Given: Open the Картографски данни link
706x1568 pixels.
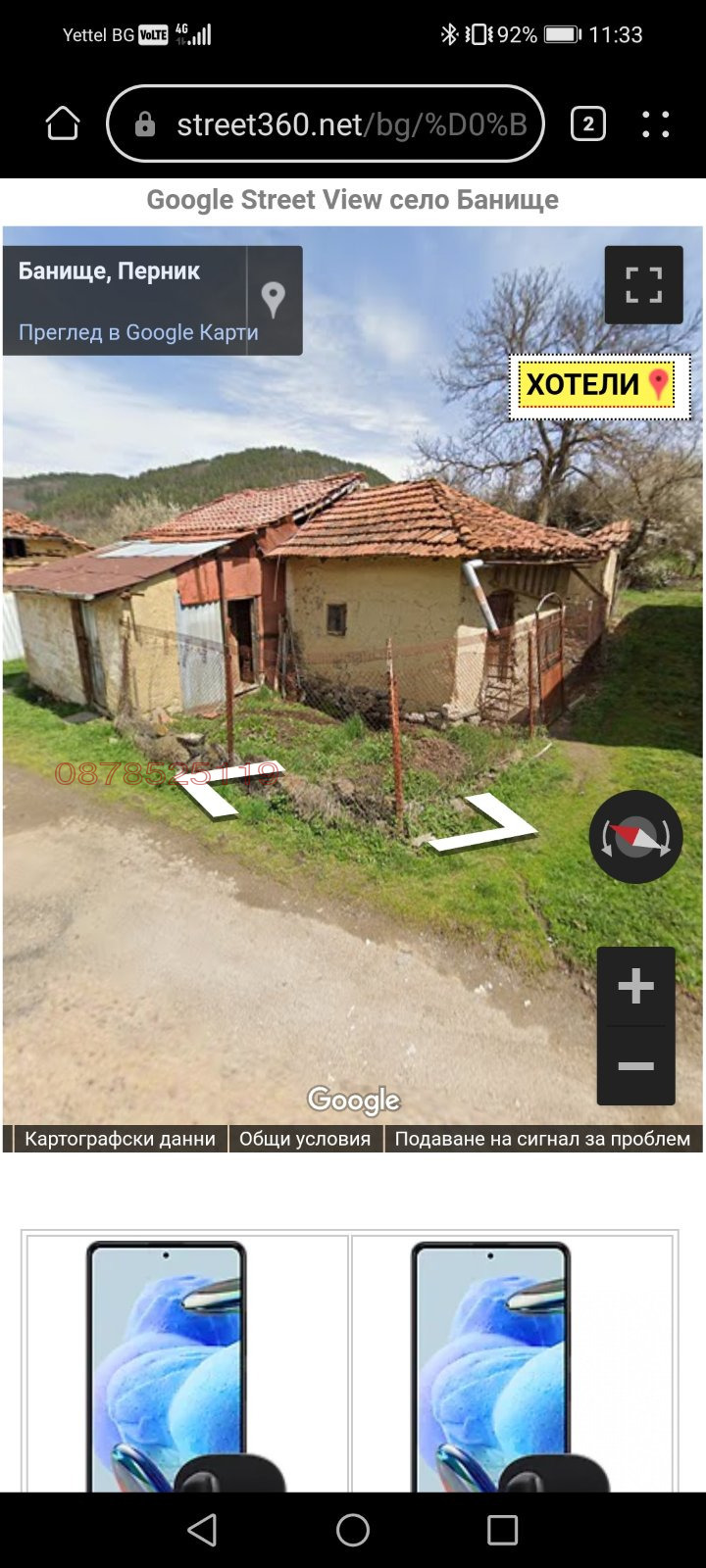Looking at the screenshot, I should 120,1139.
